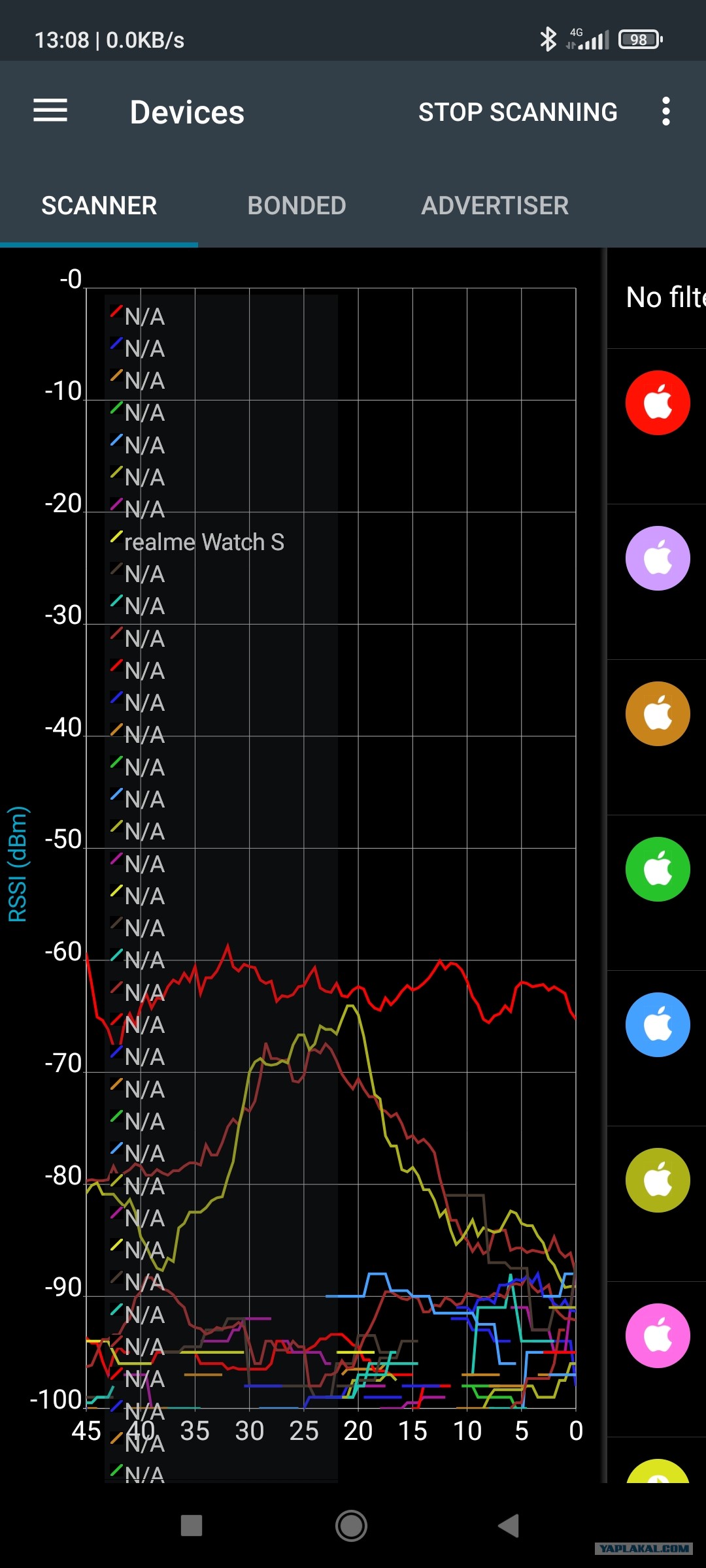Open the green Apple device entry
Viewport: 706px width, 1568px height.
658,870
